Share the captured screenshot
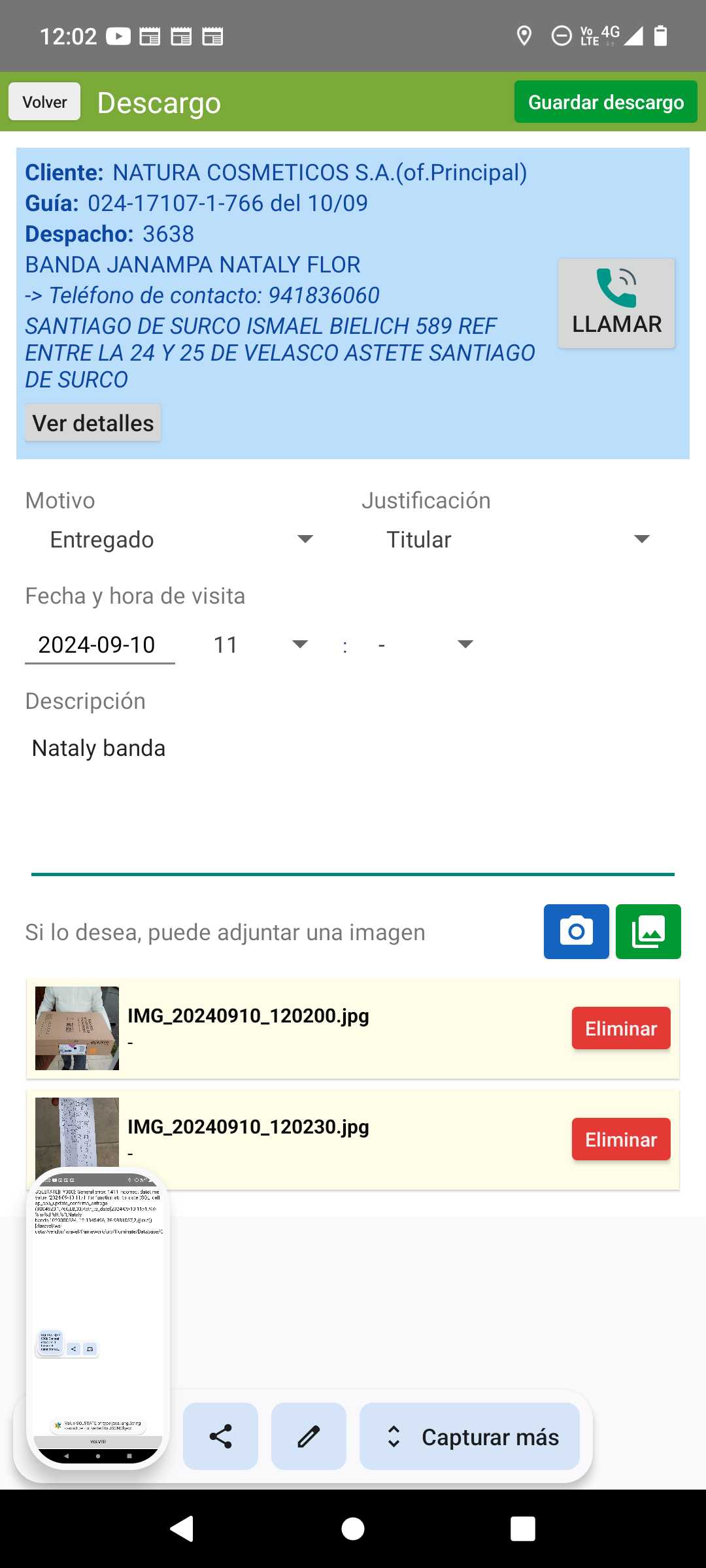This screenshot has height=1568, width=706. pos(220,1436)
